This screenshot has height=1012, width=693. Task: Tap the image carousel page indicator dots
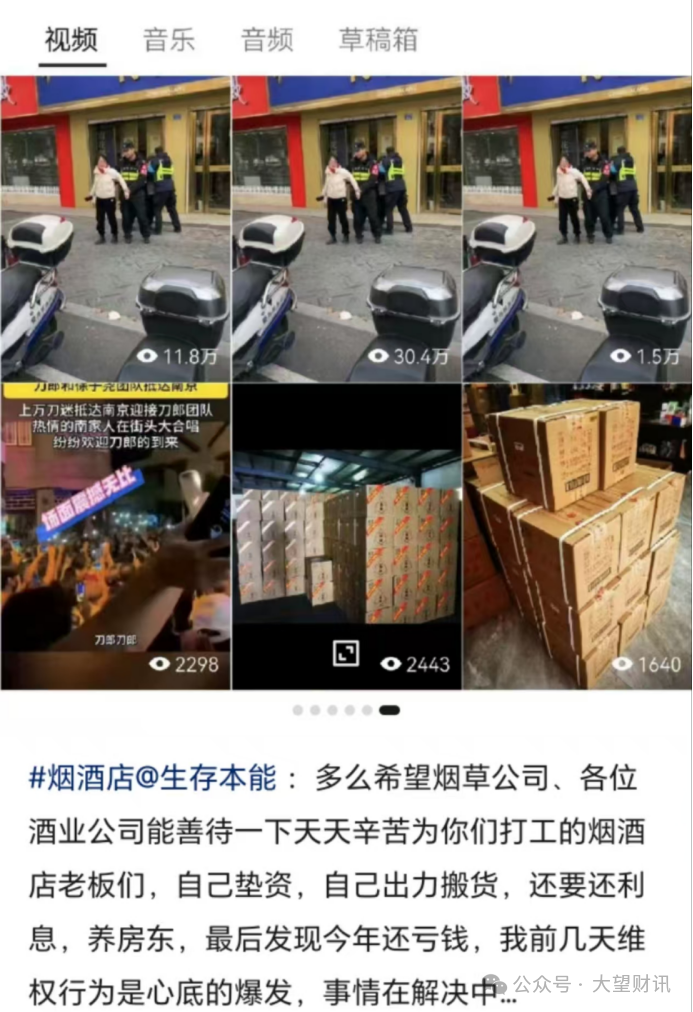[x=346, y=710]
